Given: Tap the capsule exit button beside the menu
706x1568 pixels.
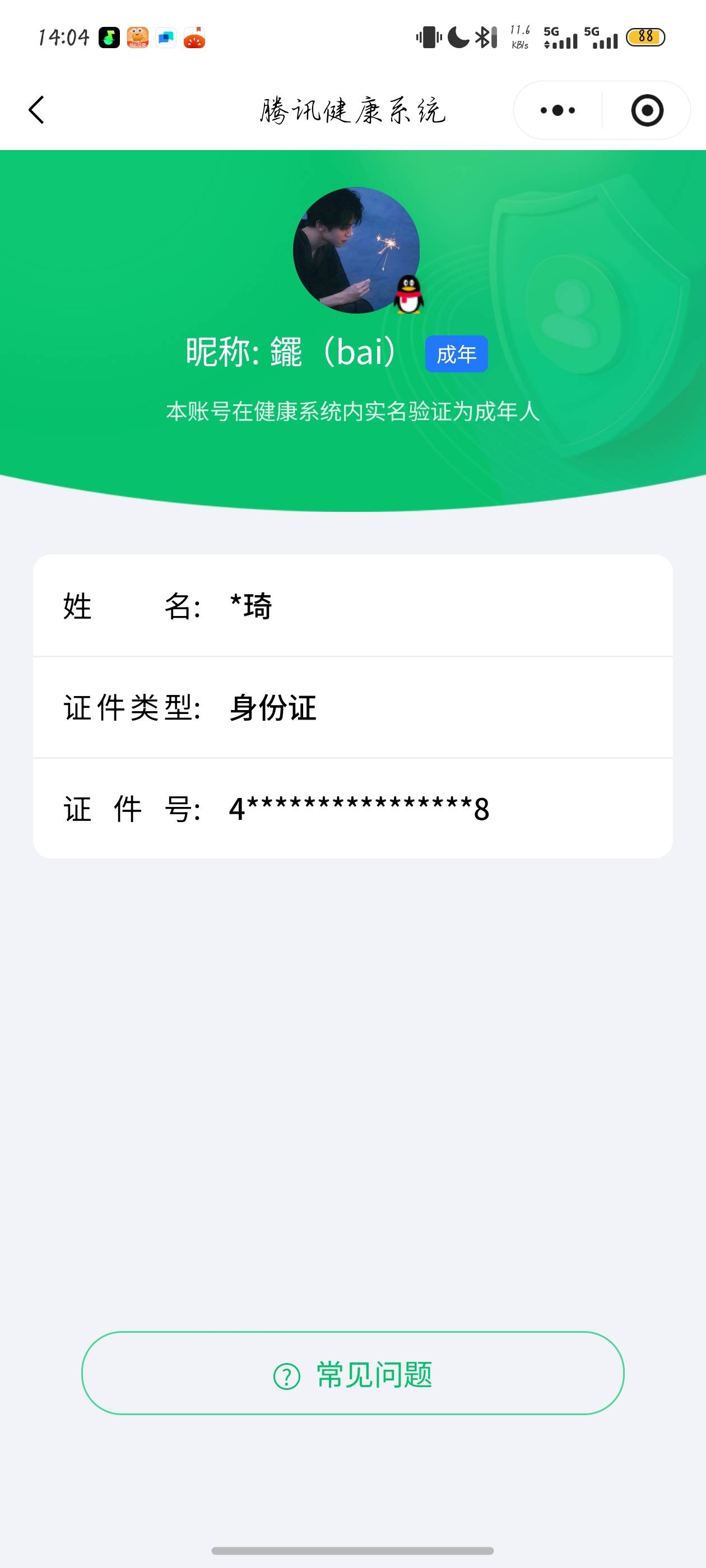Looking at the screenshot, I should click(647, 110).
